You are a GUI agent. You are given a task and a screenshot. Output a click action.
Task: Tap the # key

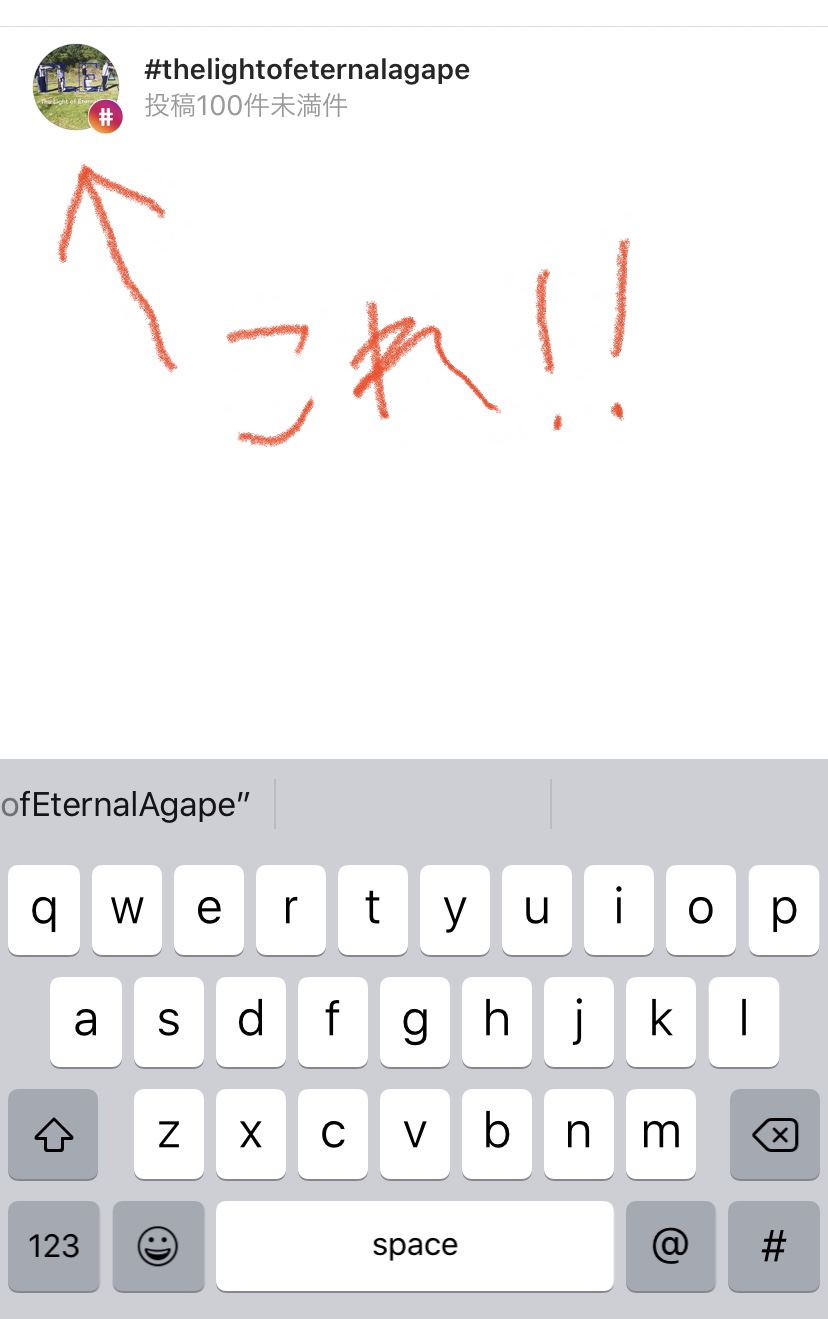tap(774, 1246)
